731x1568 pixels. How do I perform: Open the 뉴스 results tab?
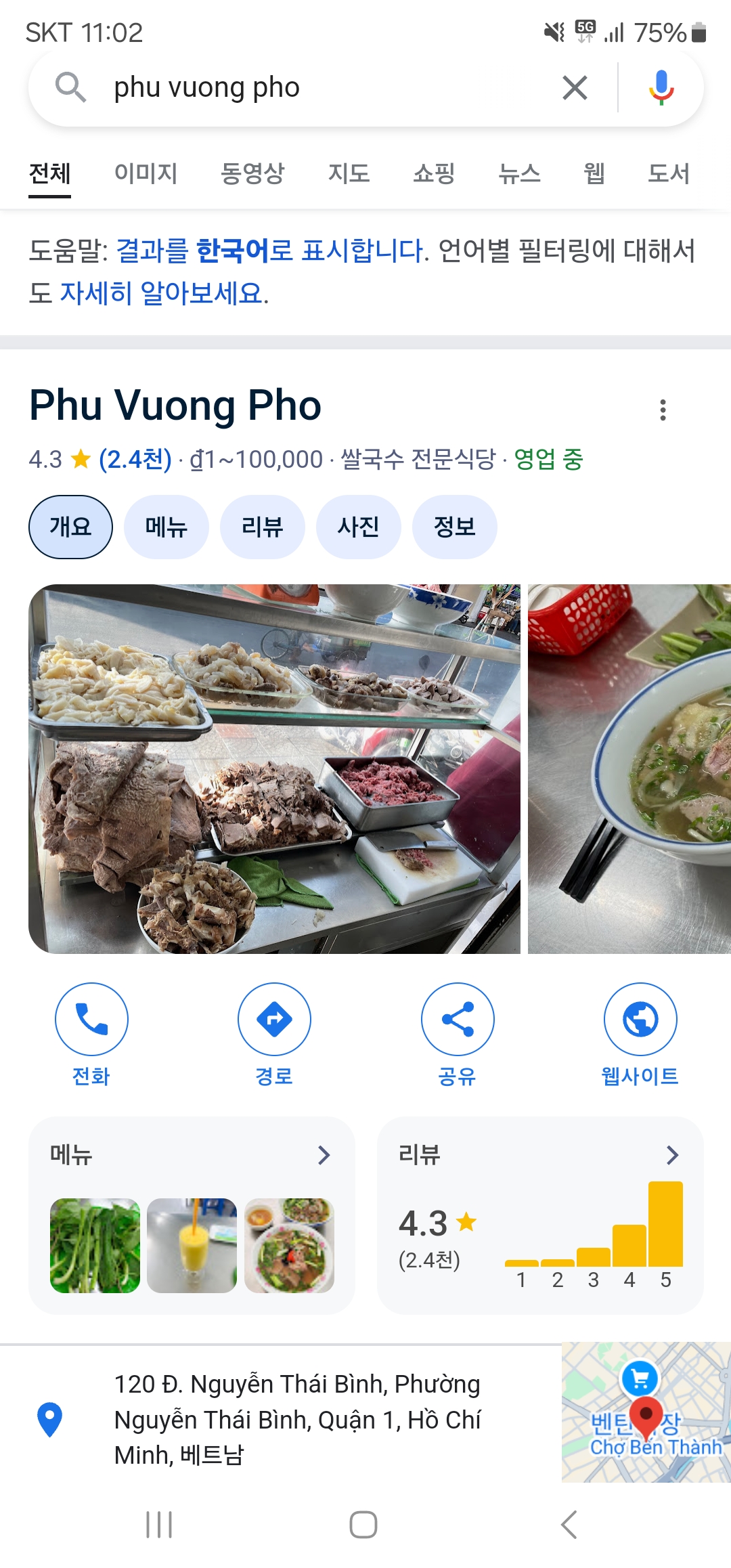[x=519, y=173]
